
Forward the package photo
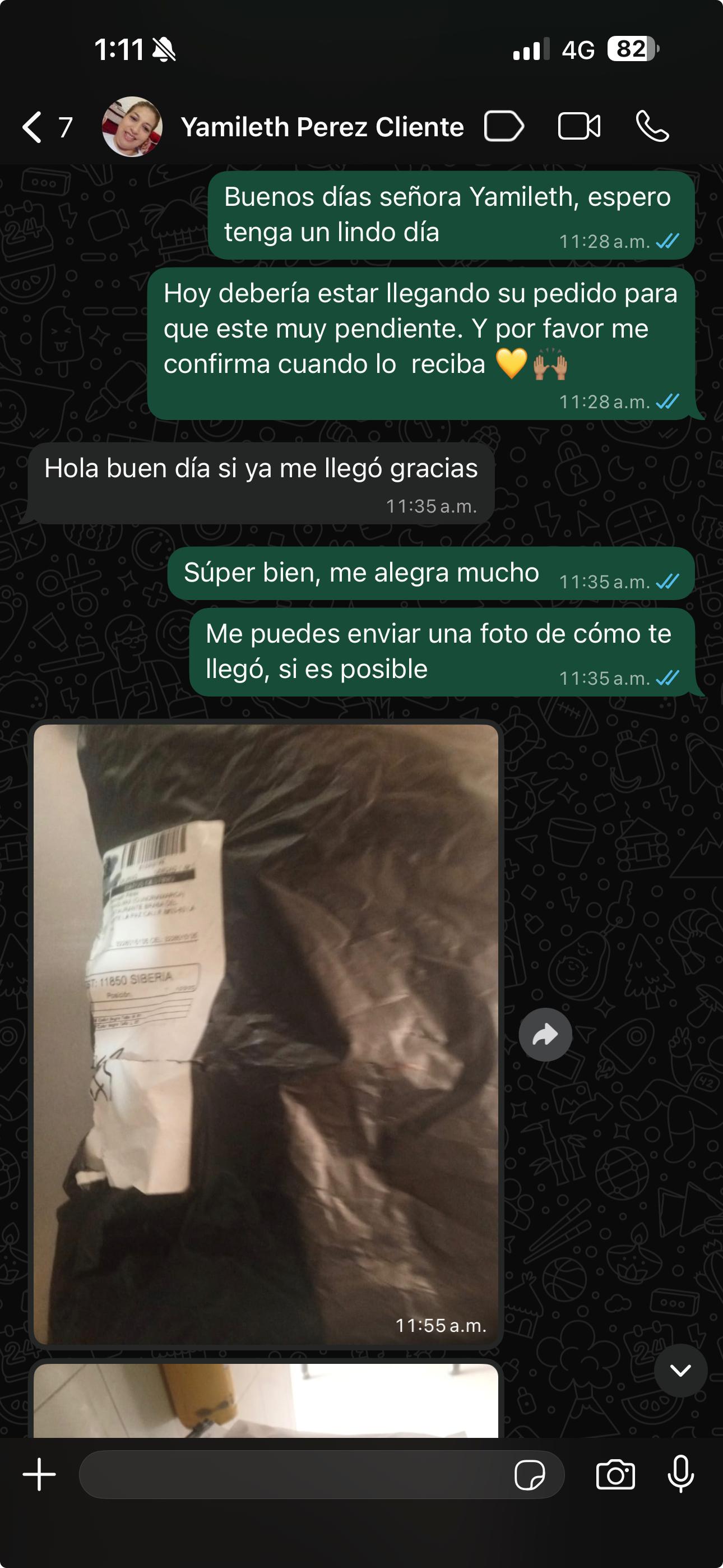point(545,1034)
